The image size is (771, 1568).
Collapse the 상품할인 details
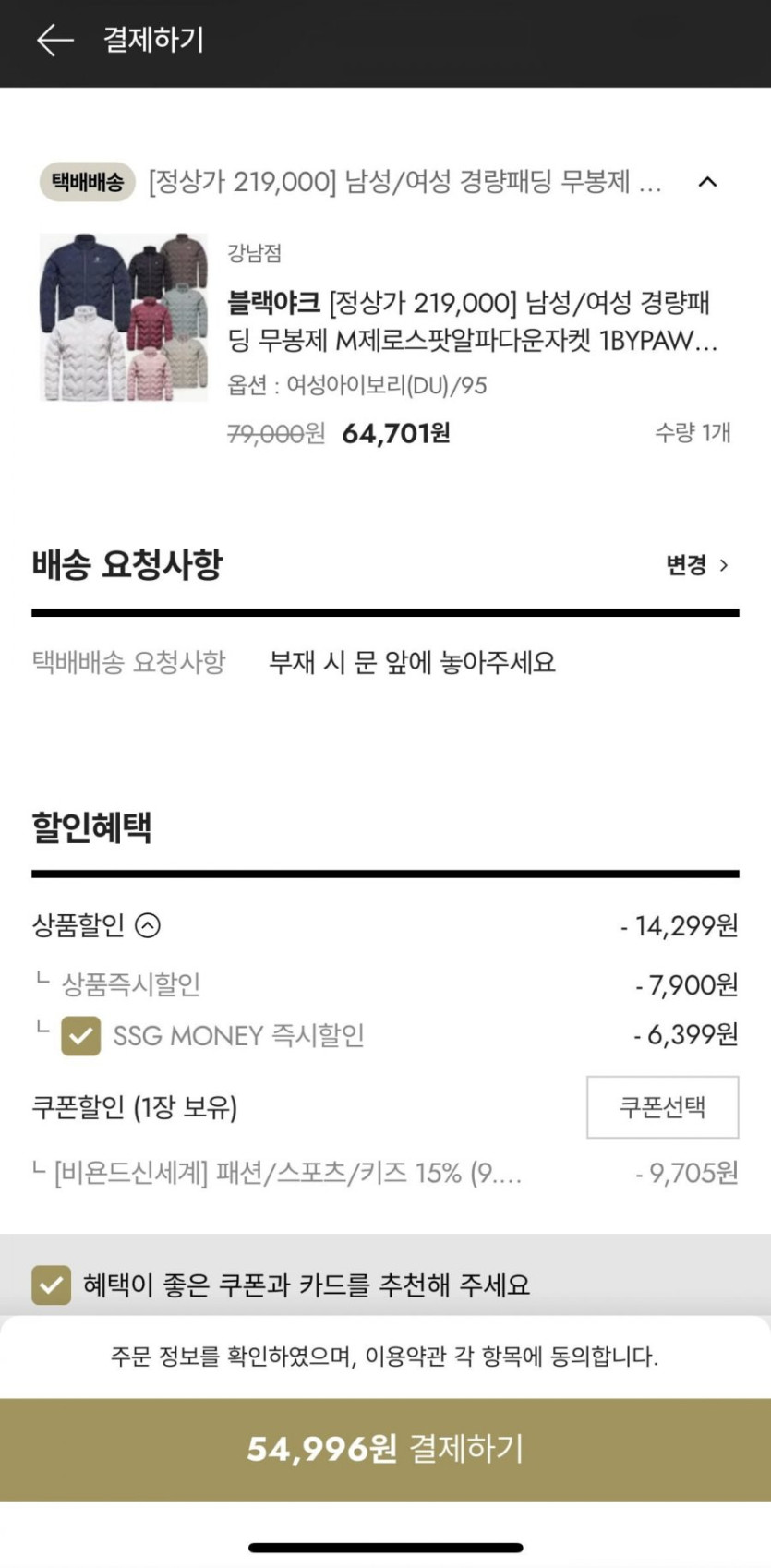point(148,925)
